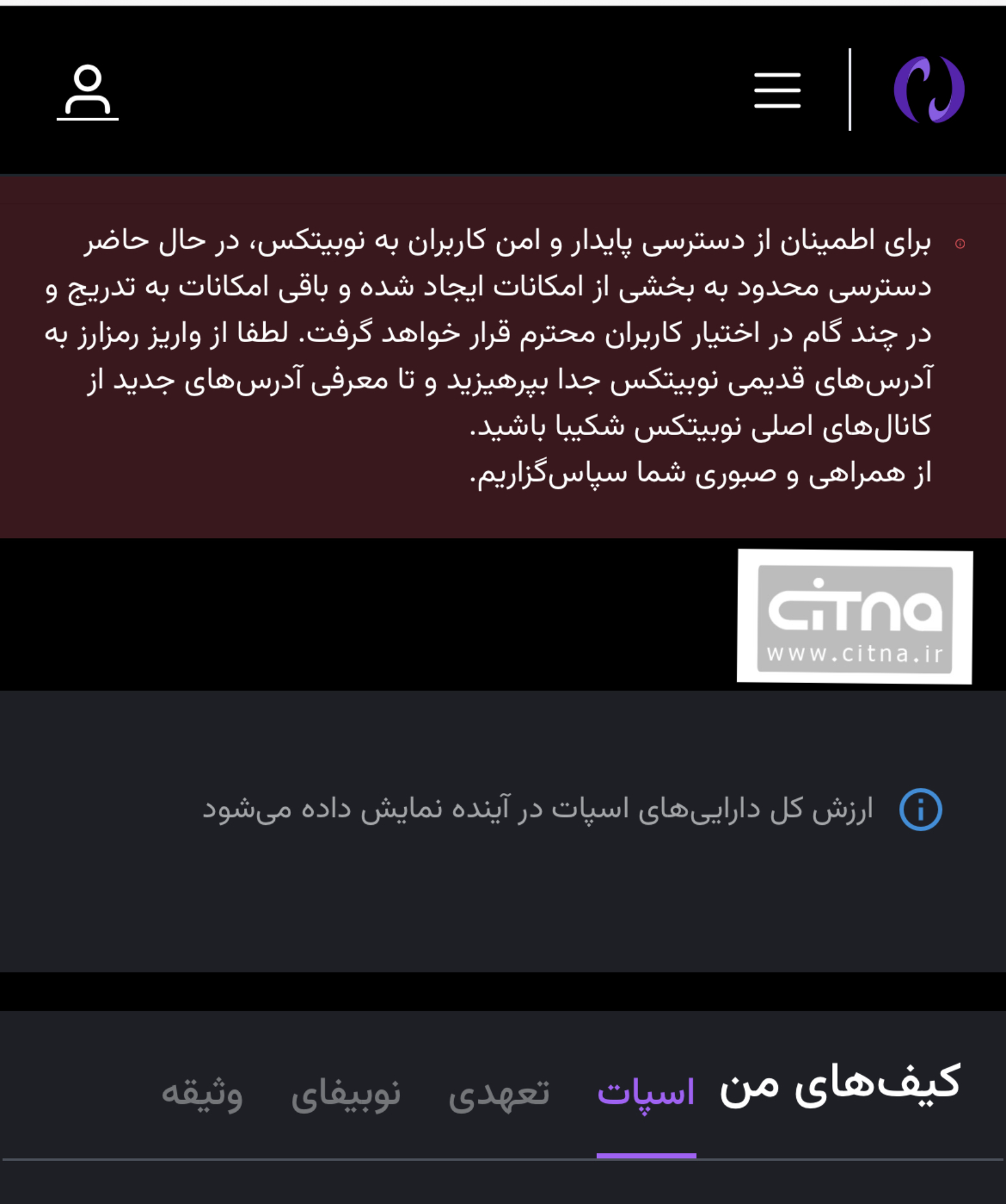The height and width of the screenshot is (1204, 1006).
Task: Open the hamburger menu
Action: pyautogui.click(x=777, y=90)
